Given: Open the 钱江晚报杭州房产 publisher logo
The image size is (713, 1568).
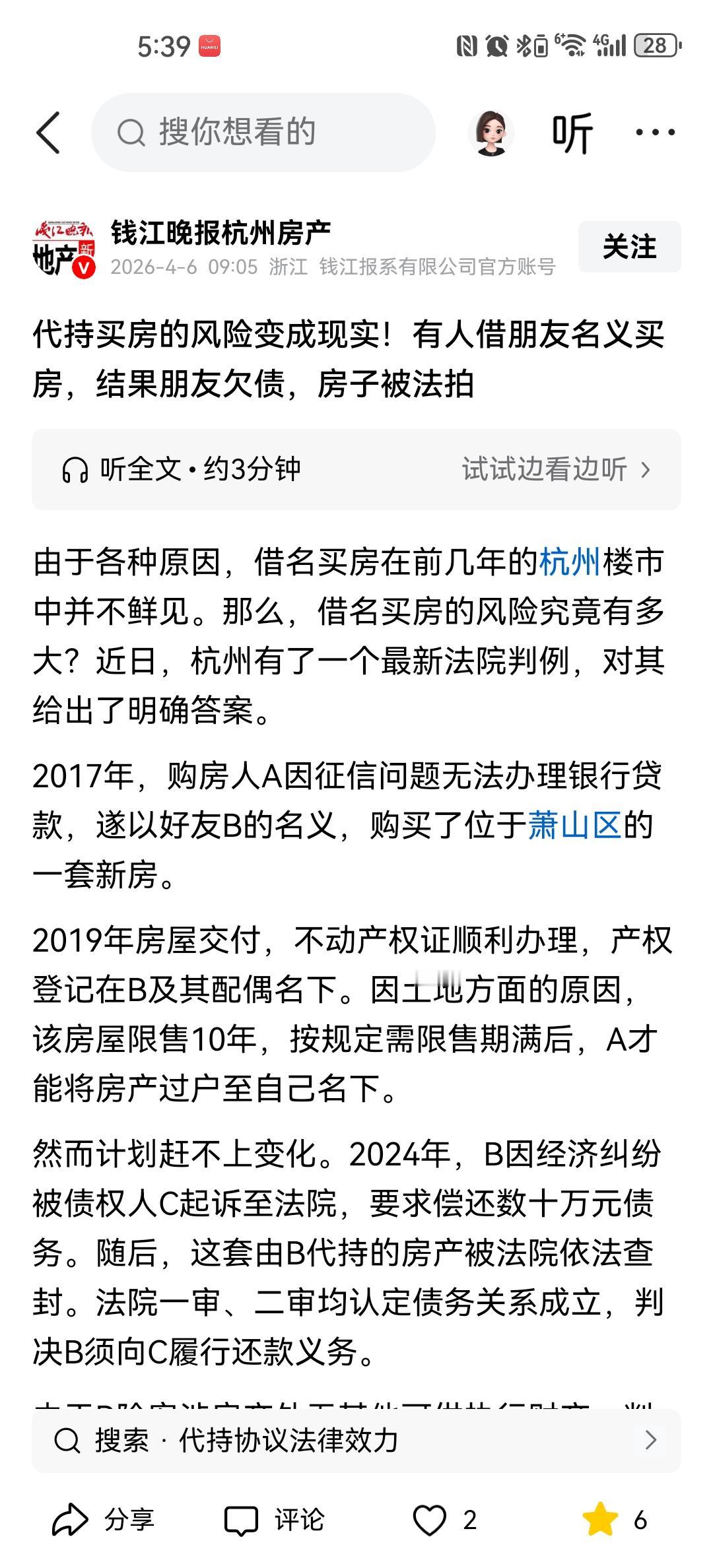Looking at the screenshot, I should (64, 247).
